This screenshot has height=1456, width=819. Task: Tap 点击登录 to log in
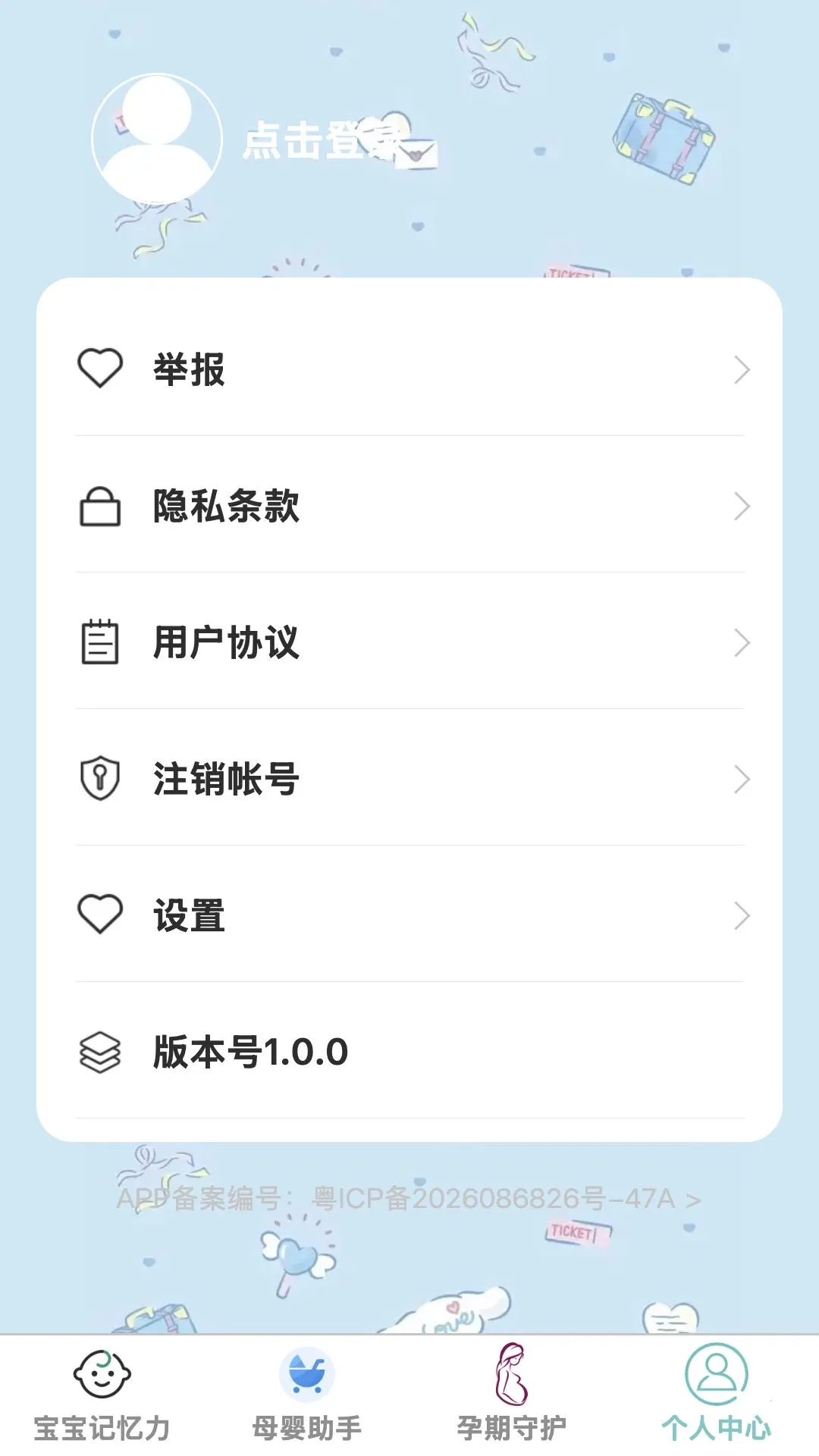coord(322,141)
